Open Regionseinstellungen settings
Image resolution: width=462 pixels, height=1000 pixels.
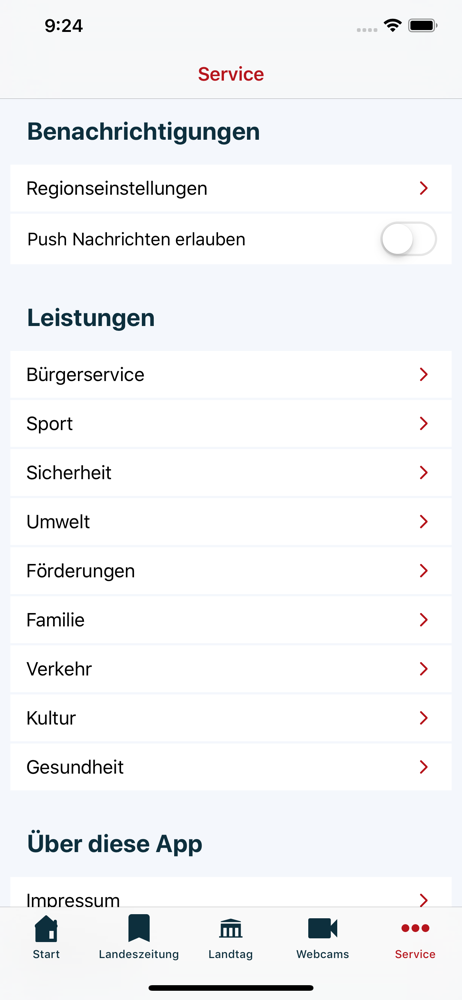click(x=231, y=188)
